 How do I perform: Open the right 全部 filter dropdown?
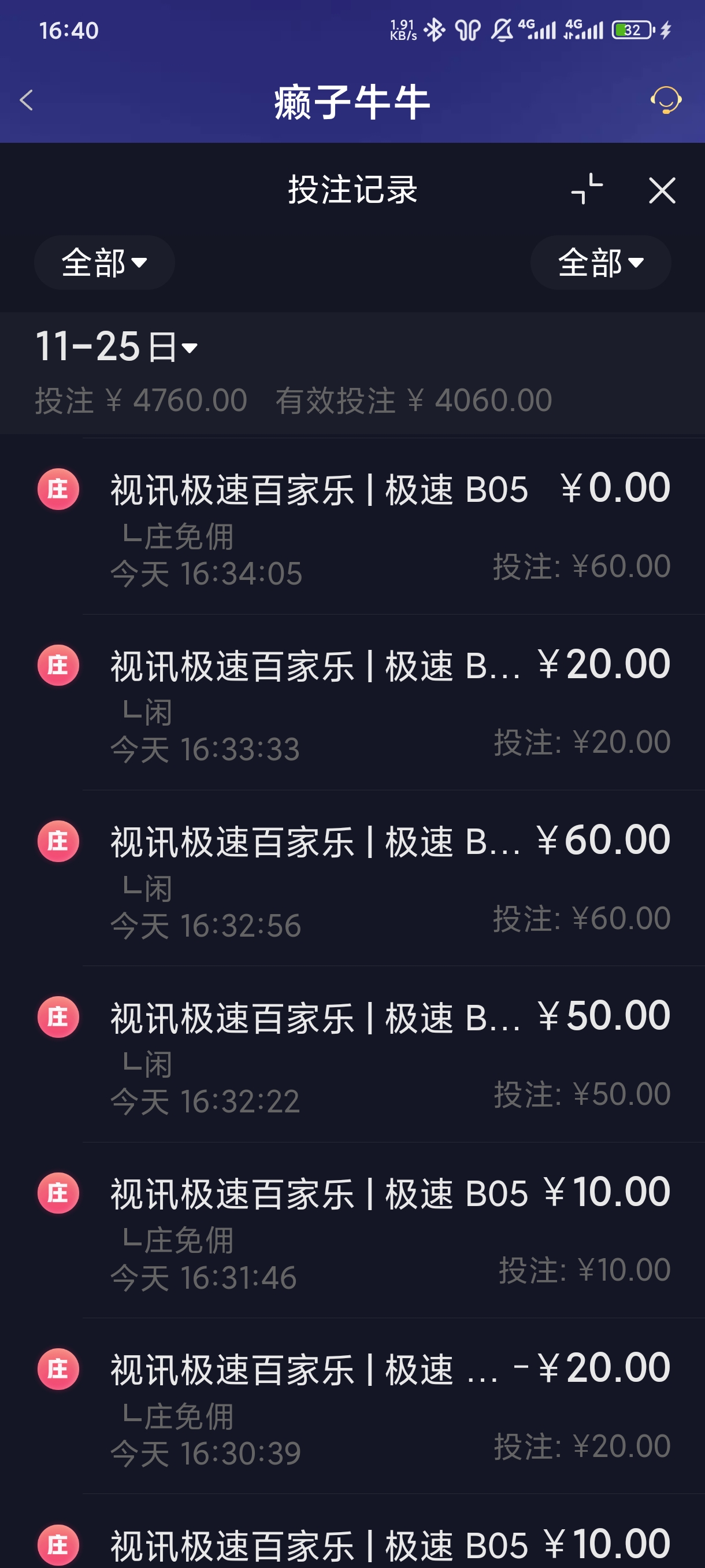click(599, 262)
